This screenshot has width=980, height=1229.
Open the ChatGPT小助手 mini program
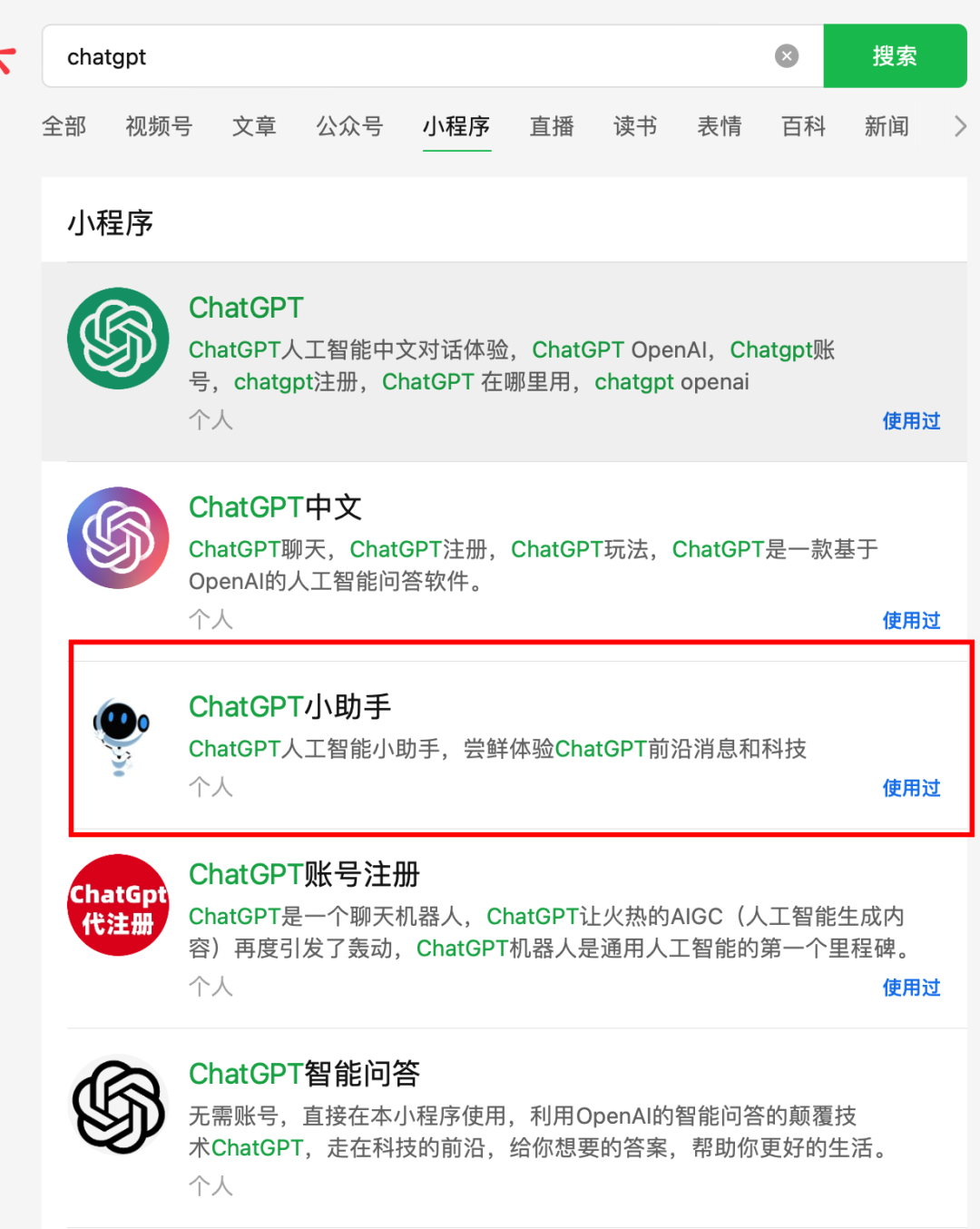pos(289,707)
